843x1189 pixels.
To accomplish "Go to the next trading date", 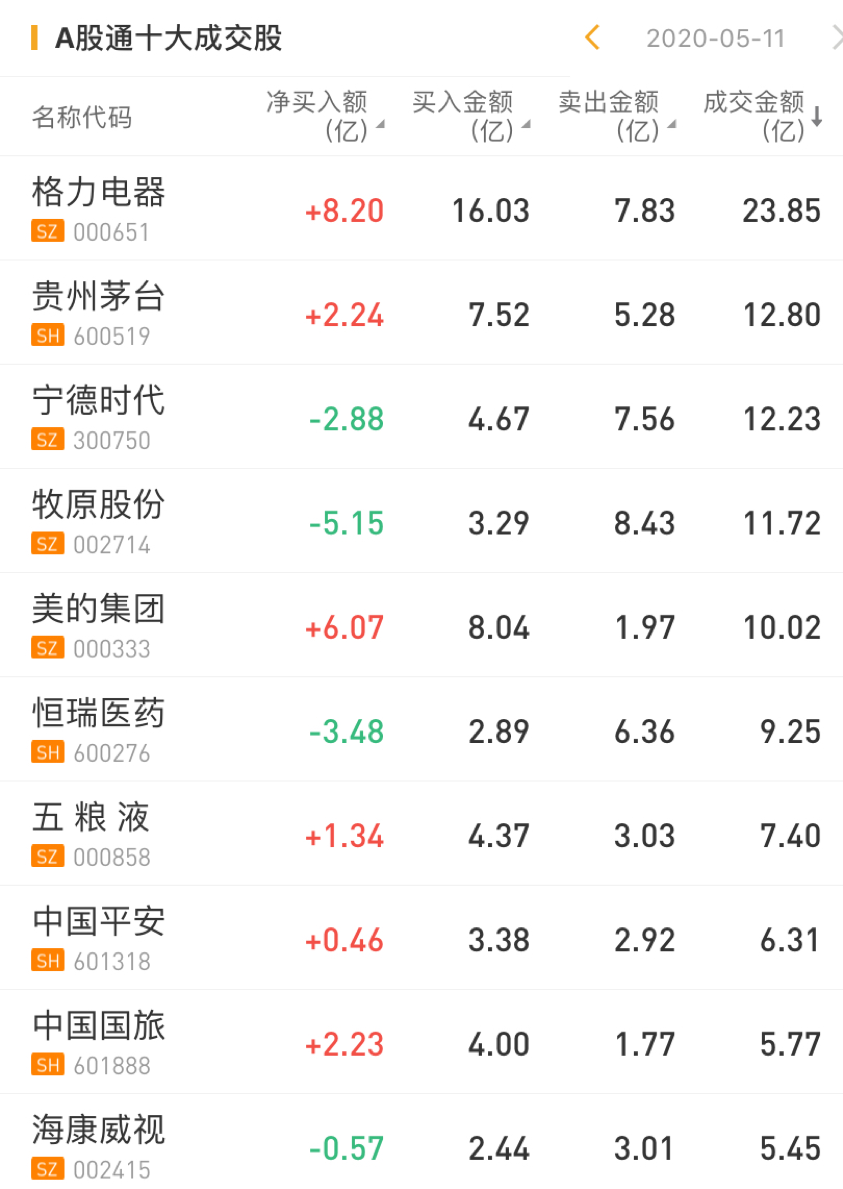I will click(x=836, y=38).
